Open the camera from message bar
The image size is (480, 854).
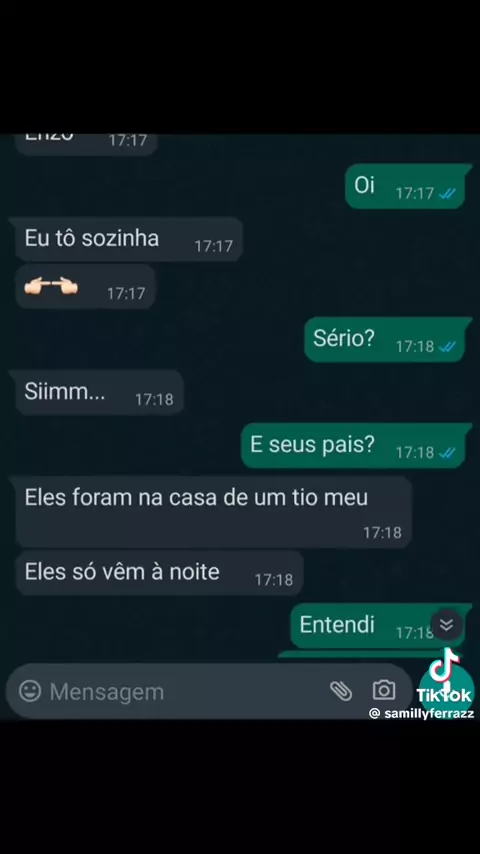[x=384, y=691]
